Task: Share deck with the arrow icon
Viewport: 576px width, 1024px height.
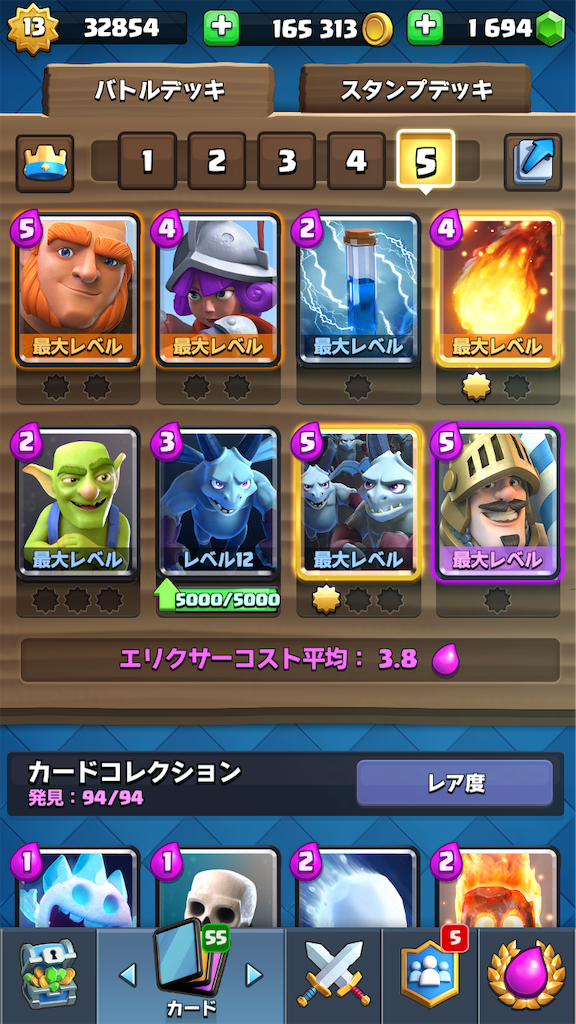Action: (x=533, y=162)
